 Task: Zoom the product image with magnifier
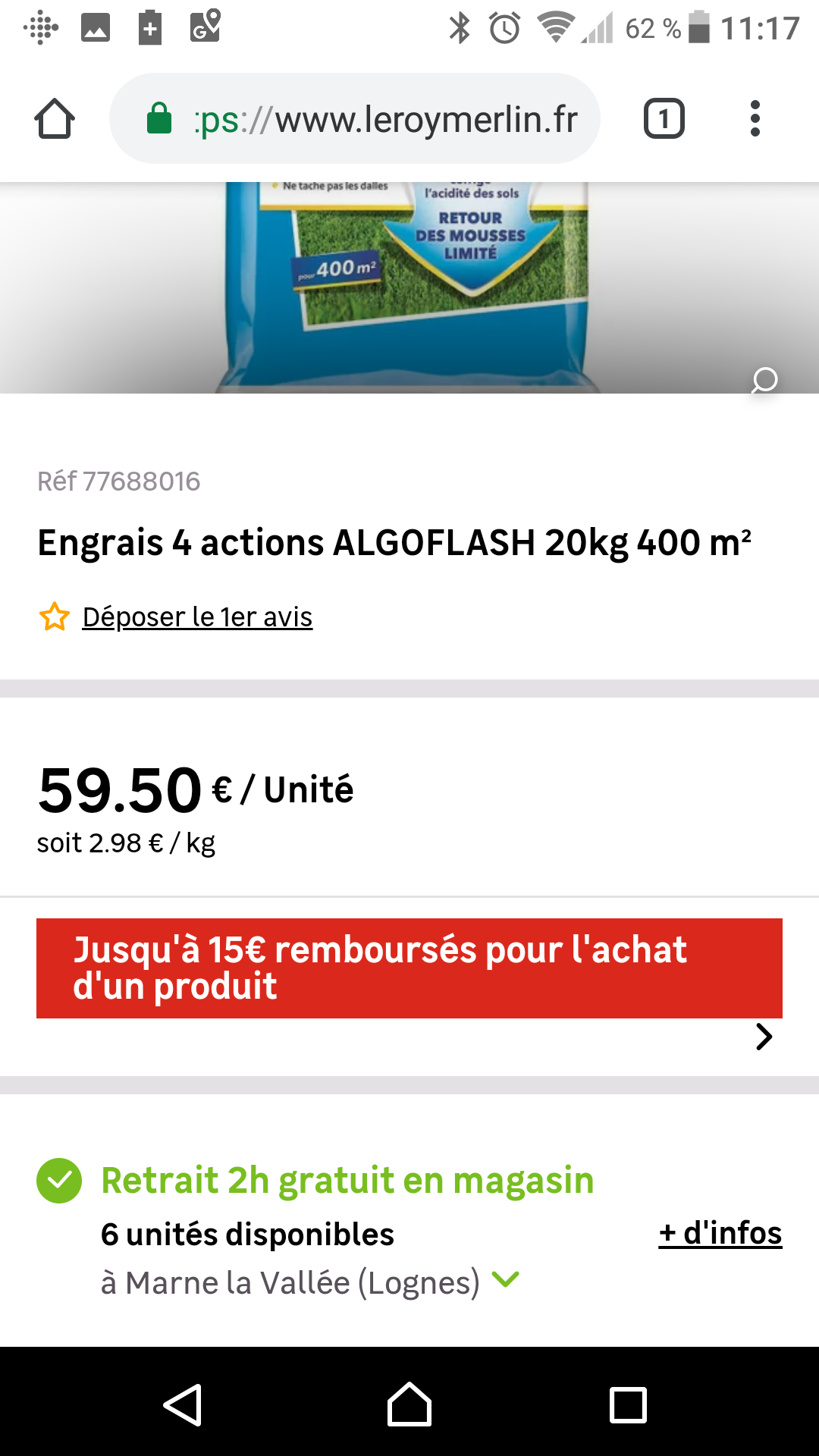[x=764, y=380]
